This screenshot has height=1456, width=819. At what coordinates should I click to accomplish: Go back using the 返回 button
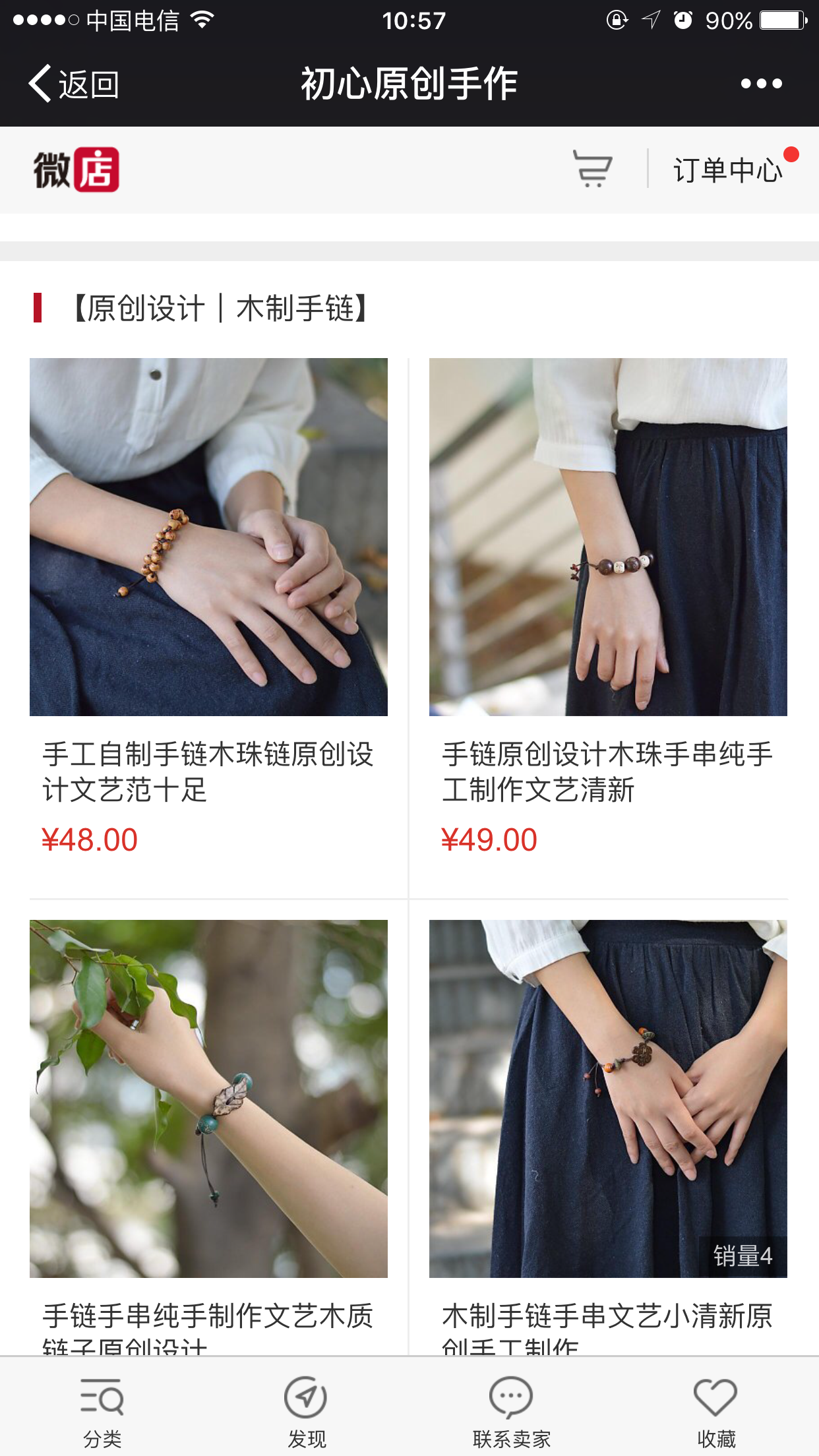coord(74,84)
